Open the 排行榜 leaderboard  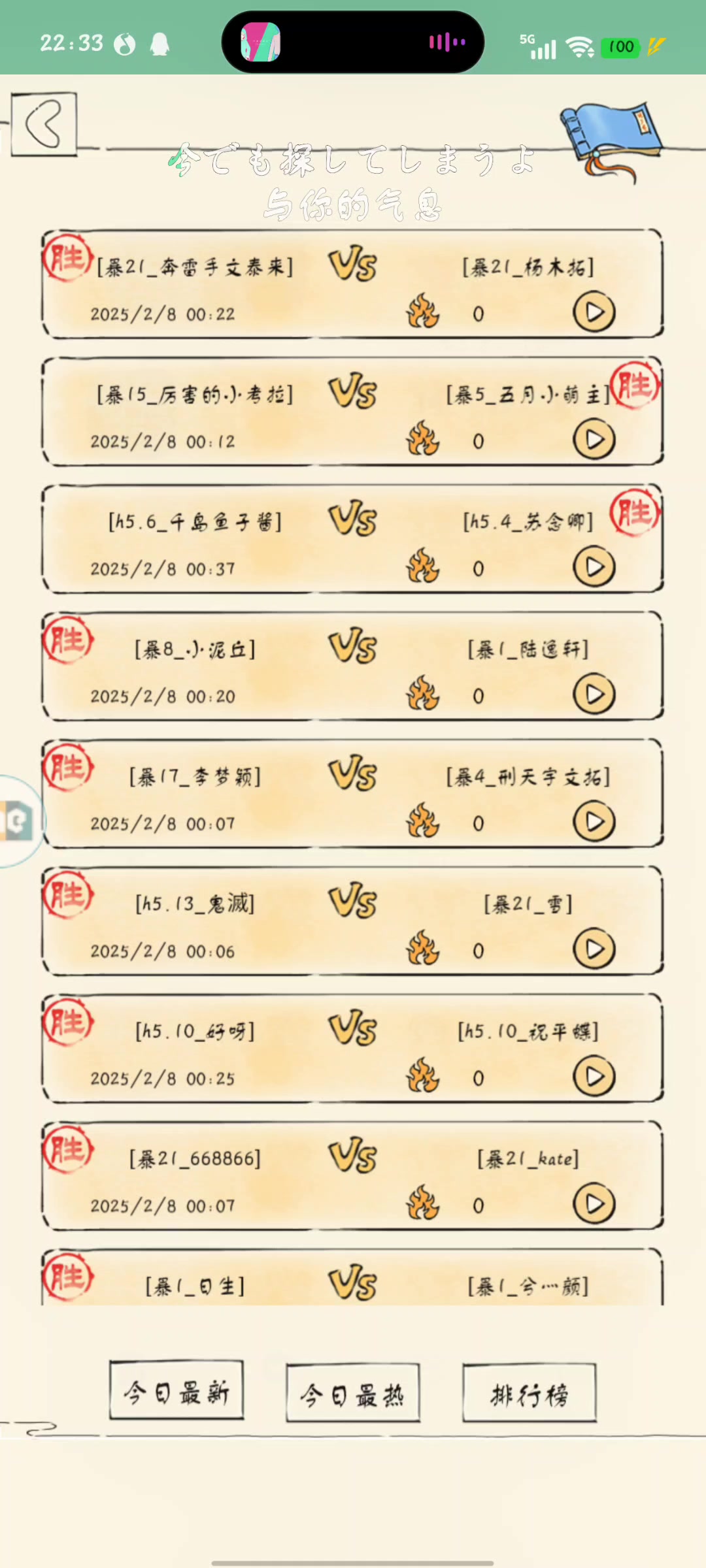[x=529, y=1393]
